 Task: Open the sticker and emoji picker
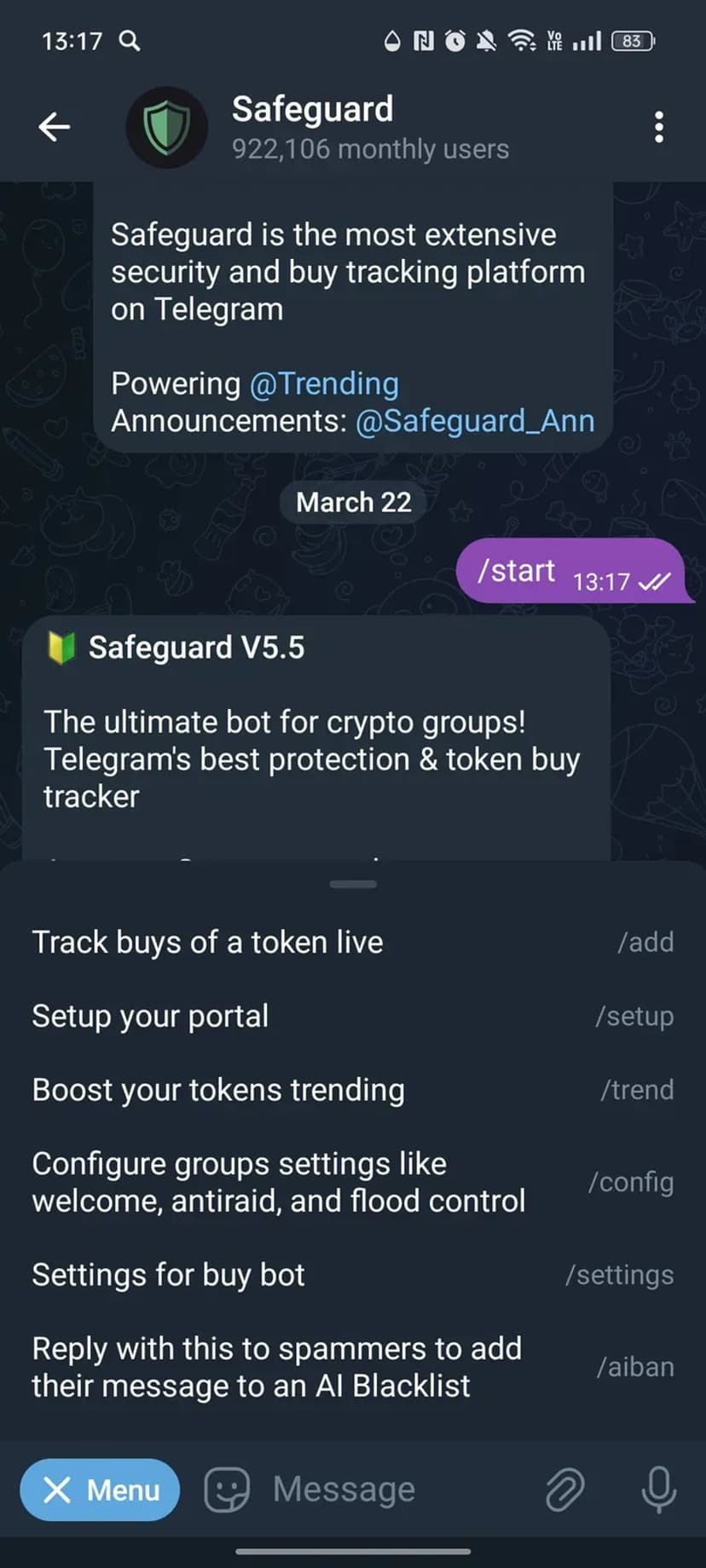coord(227,1490)
